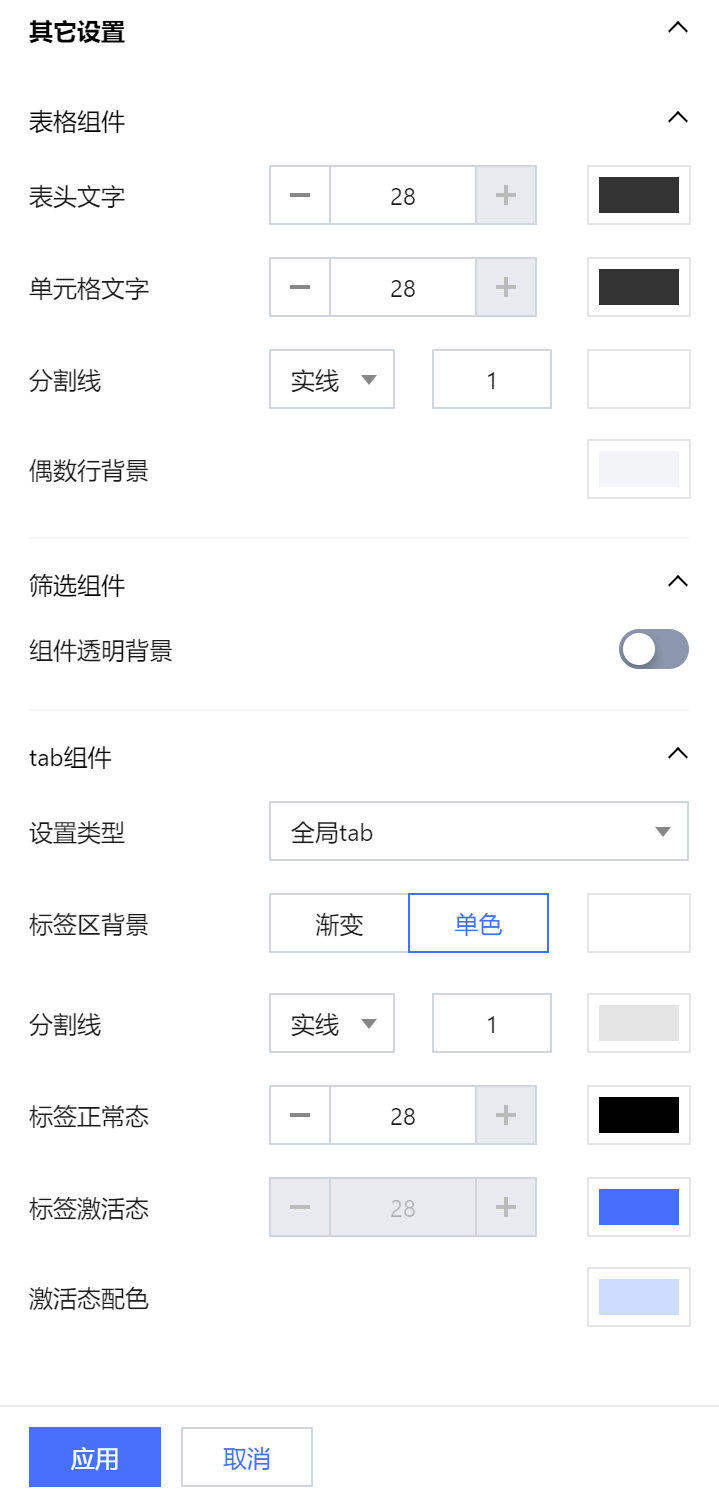Image resolution: width=719 pixels, height=1497 pixels.
Task: Open 表头文字 color swatch
Action: point(638,195)
